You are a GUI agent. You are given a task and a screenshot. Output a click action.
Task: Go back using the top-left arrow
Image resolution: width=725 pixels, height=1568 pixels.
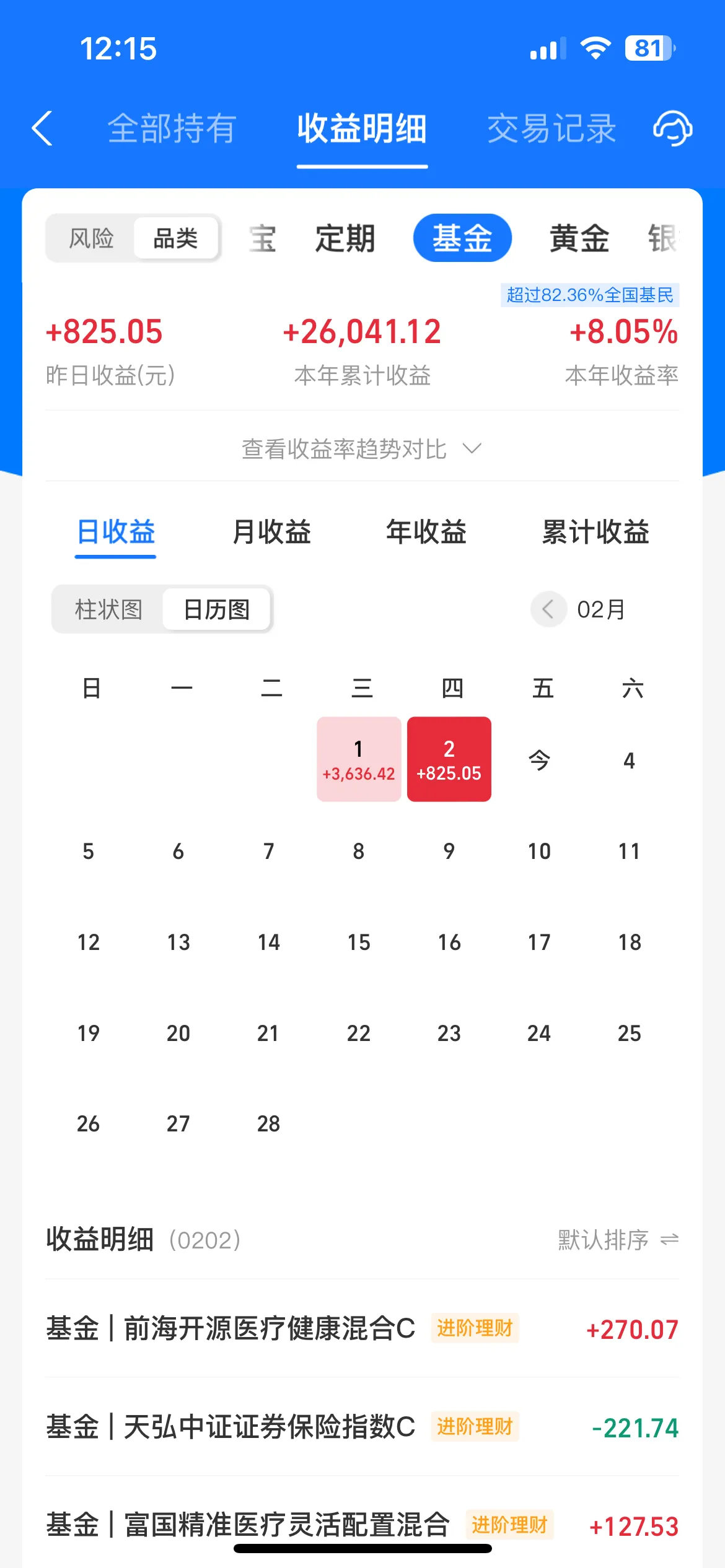pyautogui.click(x=42, y=129)
